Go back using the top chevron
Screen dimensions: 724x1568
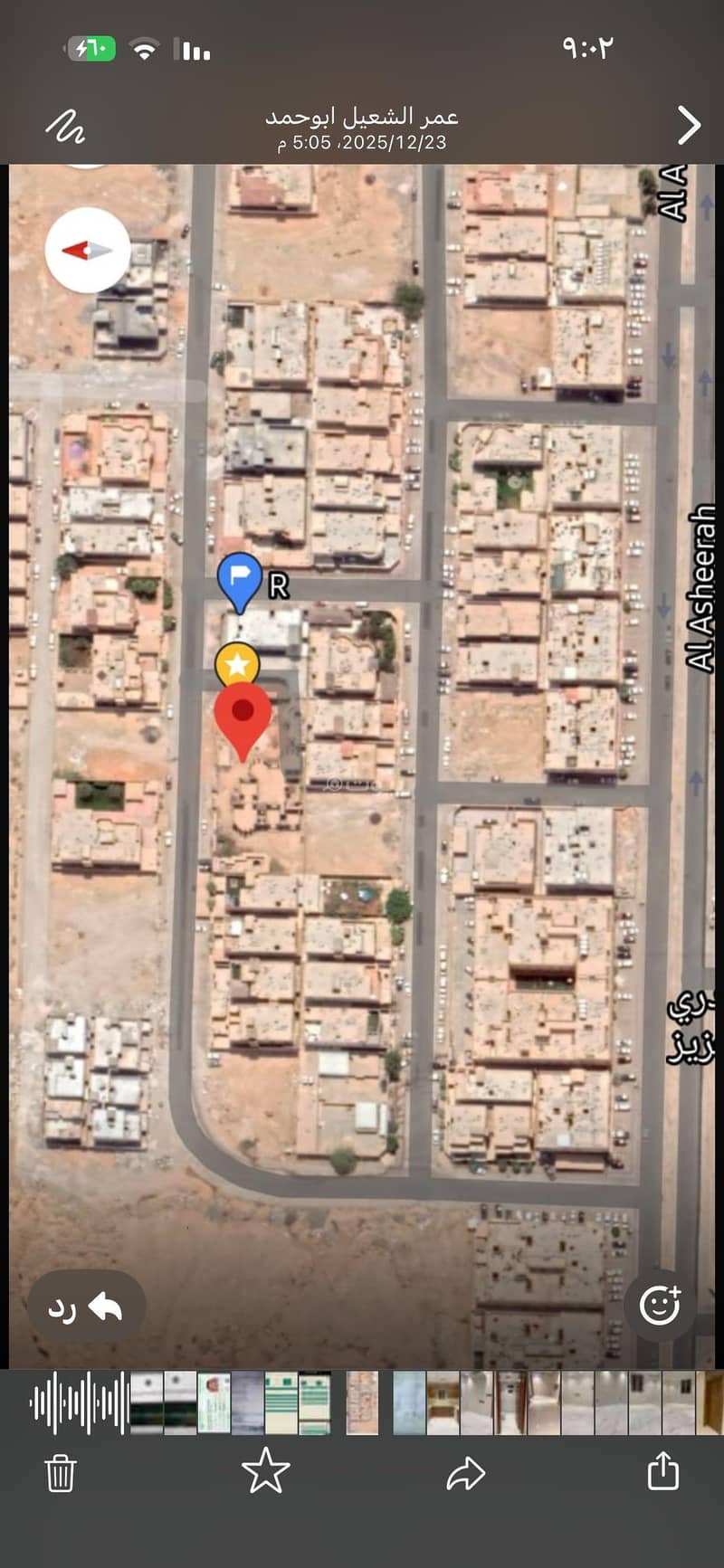[x=689, y=126]
